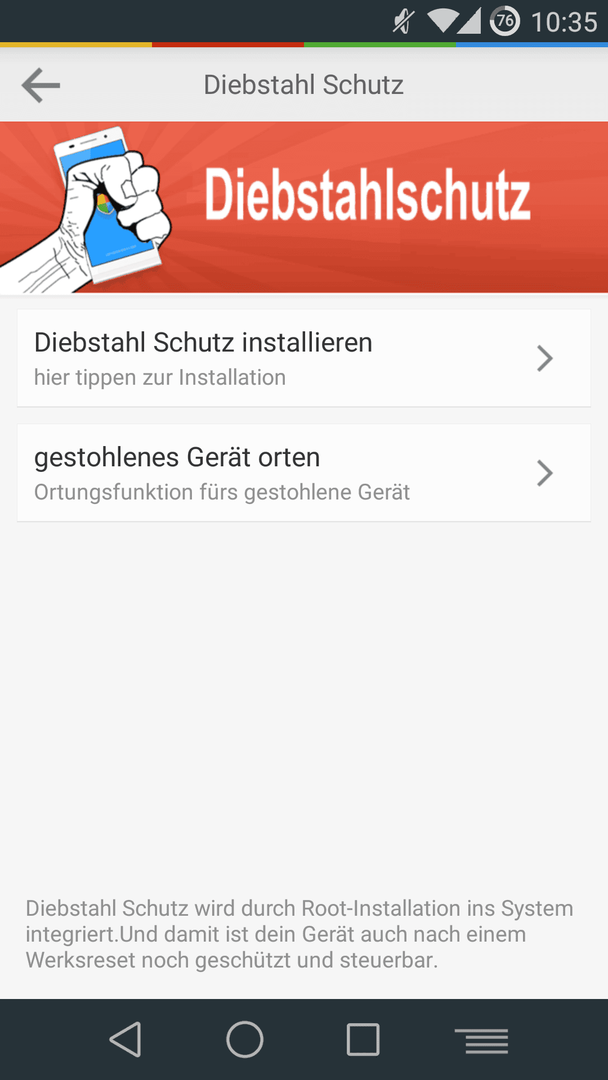The height and width of the screenshot is (1080, 608).
Task: Tap the system back triangle button
Action: tap(126, 1039)
